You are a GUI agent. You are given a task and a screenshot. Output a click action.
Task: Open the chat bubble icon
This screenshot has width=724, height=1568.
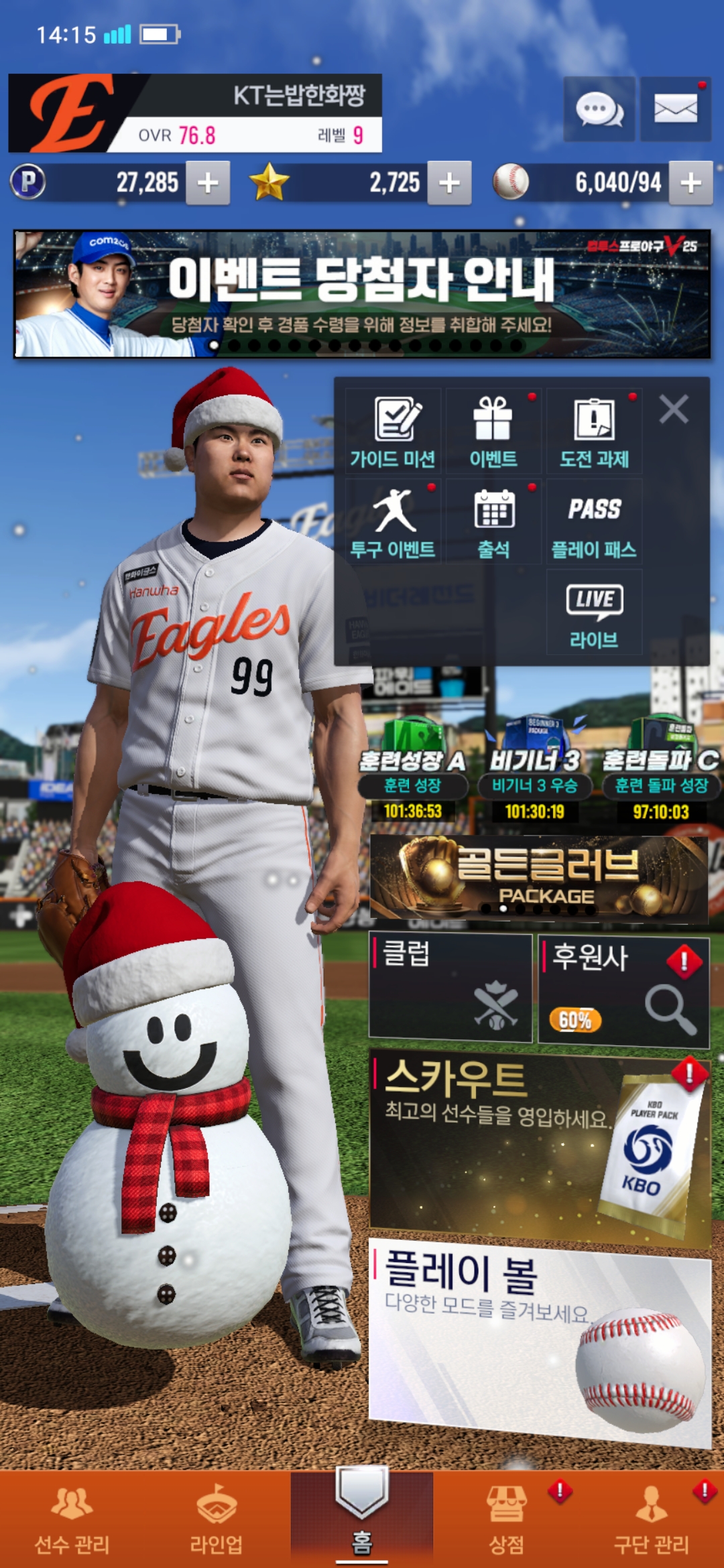(x=599, y=109)
